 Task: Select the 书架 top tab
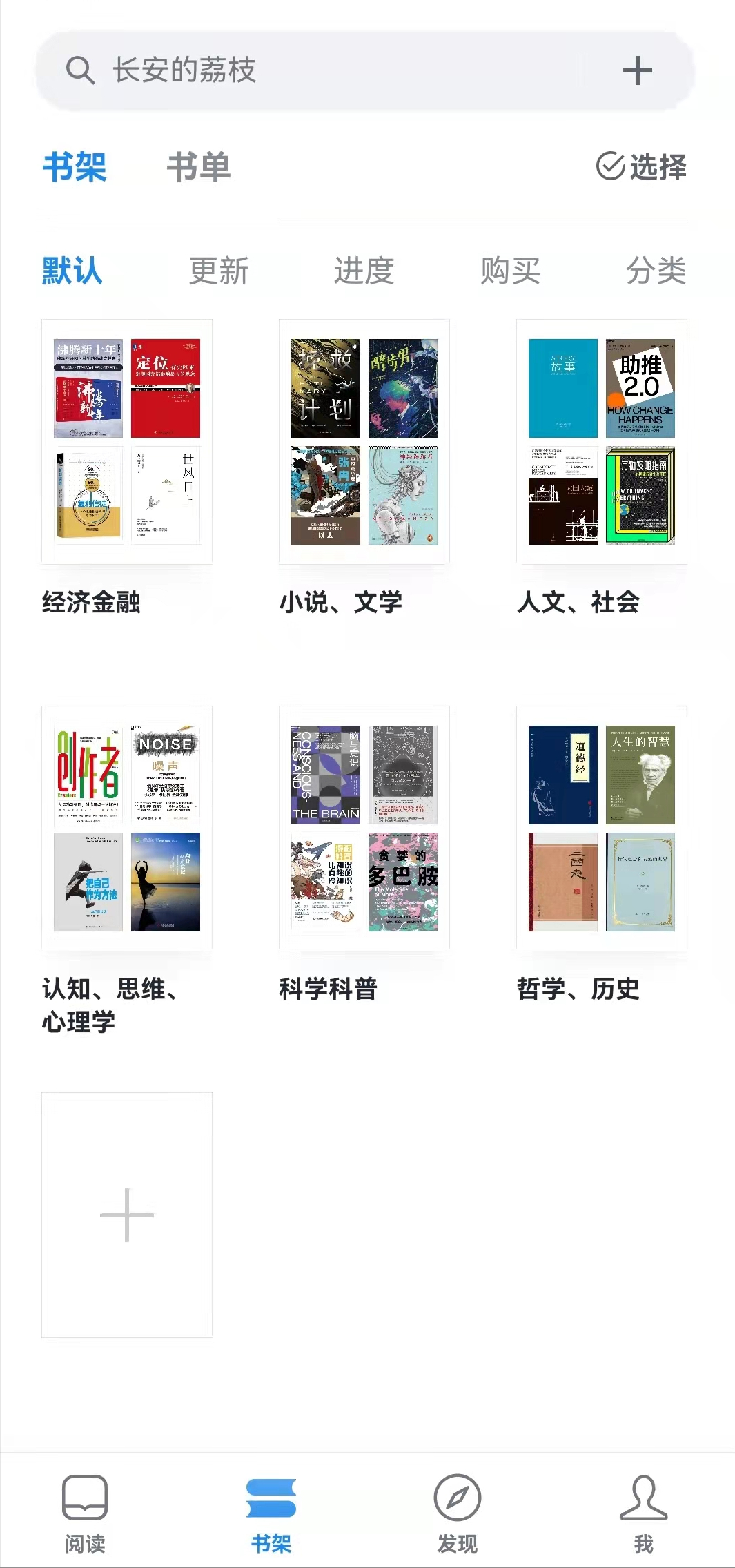point(75,167)
